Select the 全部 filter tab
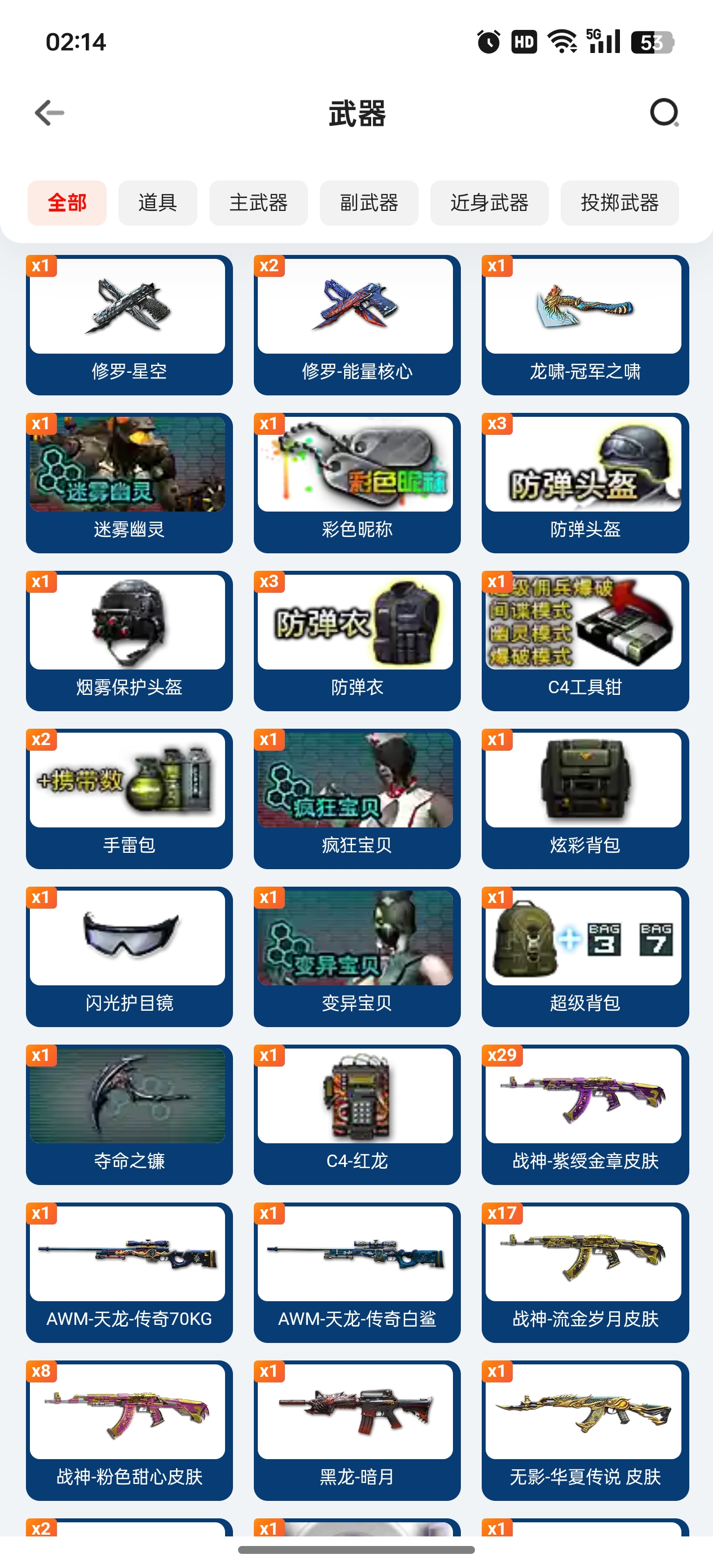Screen dimensions: 713x1568 (67, 202)
